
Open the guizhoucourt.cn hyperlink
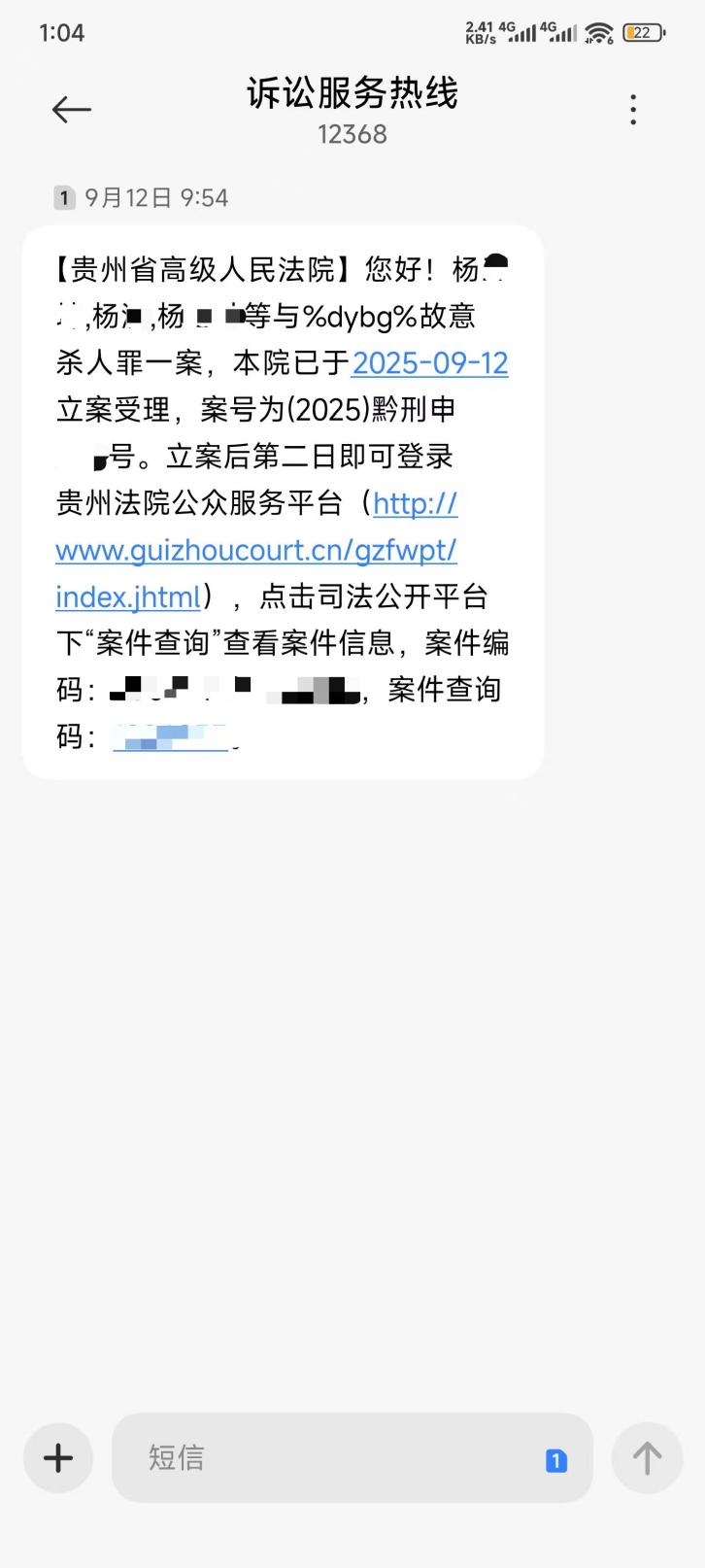tap(256, 550)
